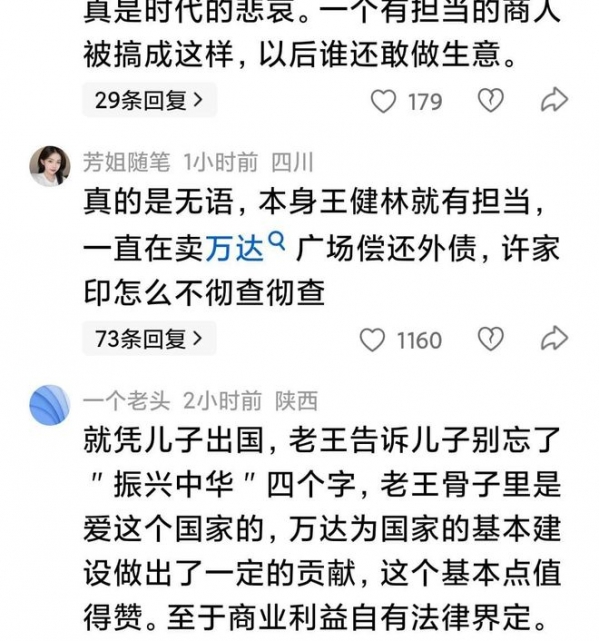Like the comment with 179 likes
The image size is (600, 641).
coord(384,100)
